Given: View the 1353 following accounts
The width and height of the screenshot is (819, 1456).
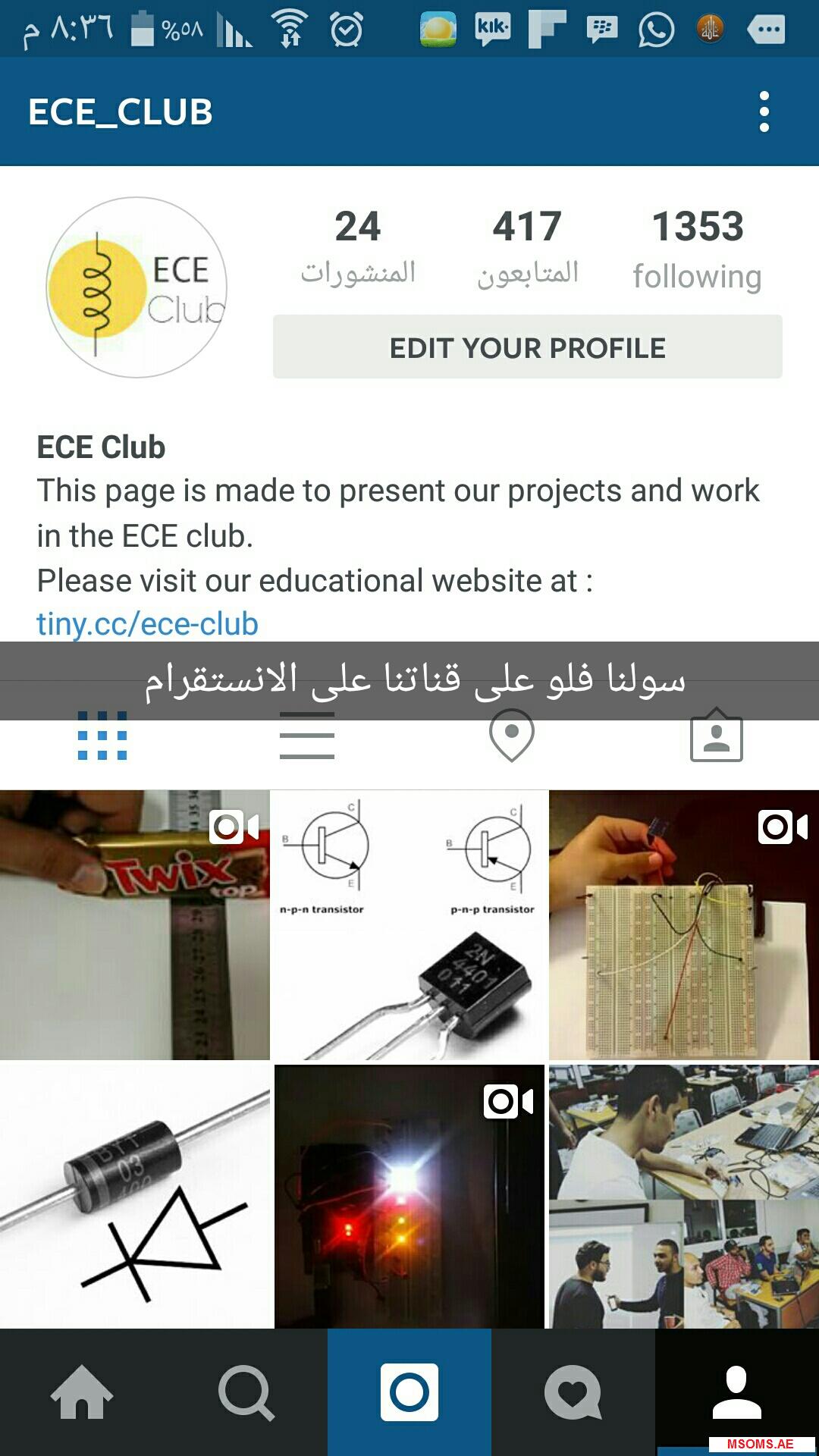Looking at the screenshot, I should click(697, 246).
